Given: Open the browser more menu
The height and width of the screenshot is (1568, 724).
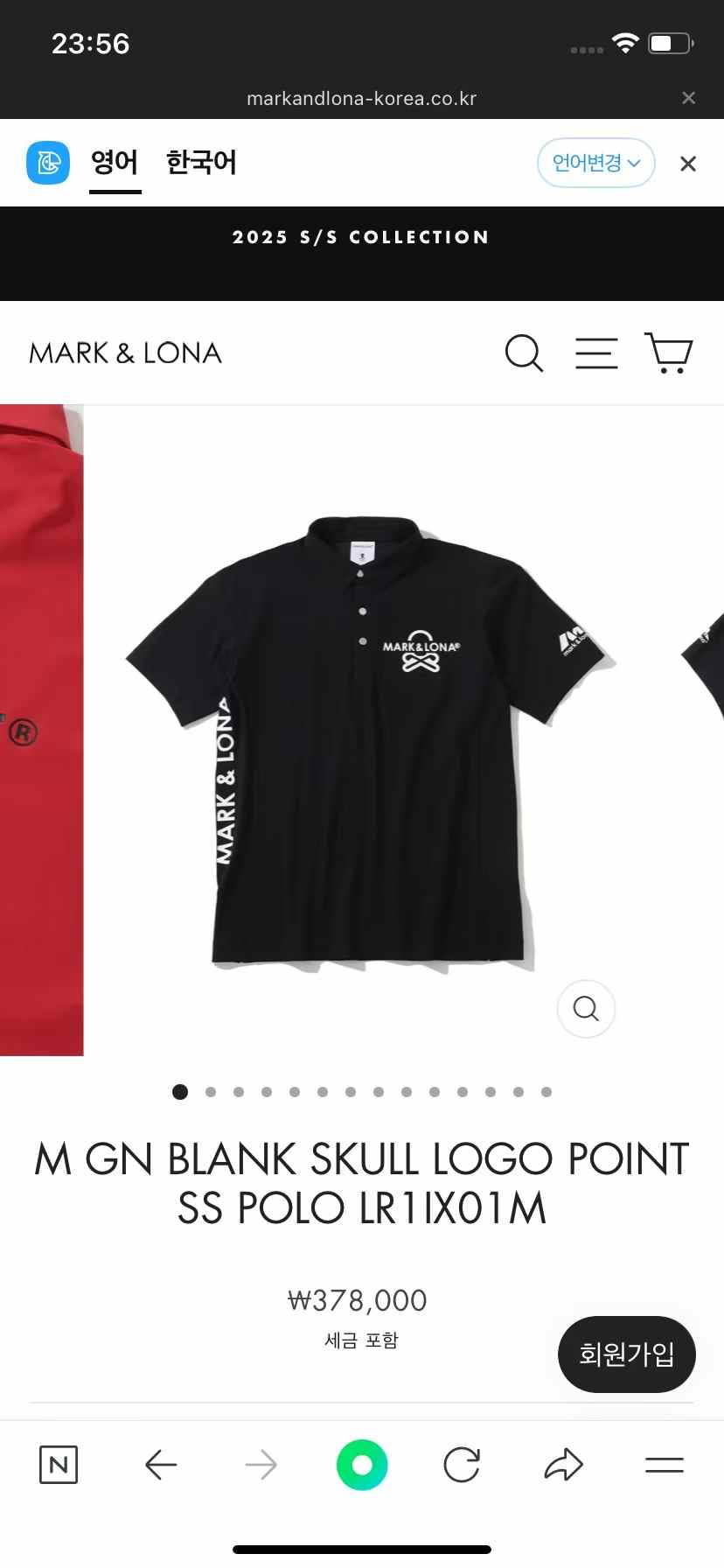Looking at the screenshot, I should click(665, 1465).
